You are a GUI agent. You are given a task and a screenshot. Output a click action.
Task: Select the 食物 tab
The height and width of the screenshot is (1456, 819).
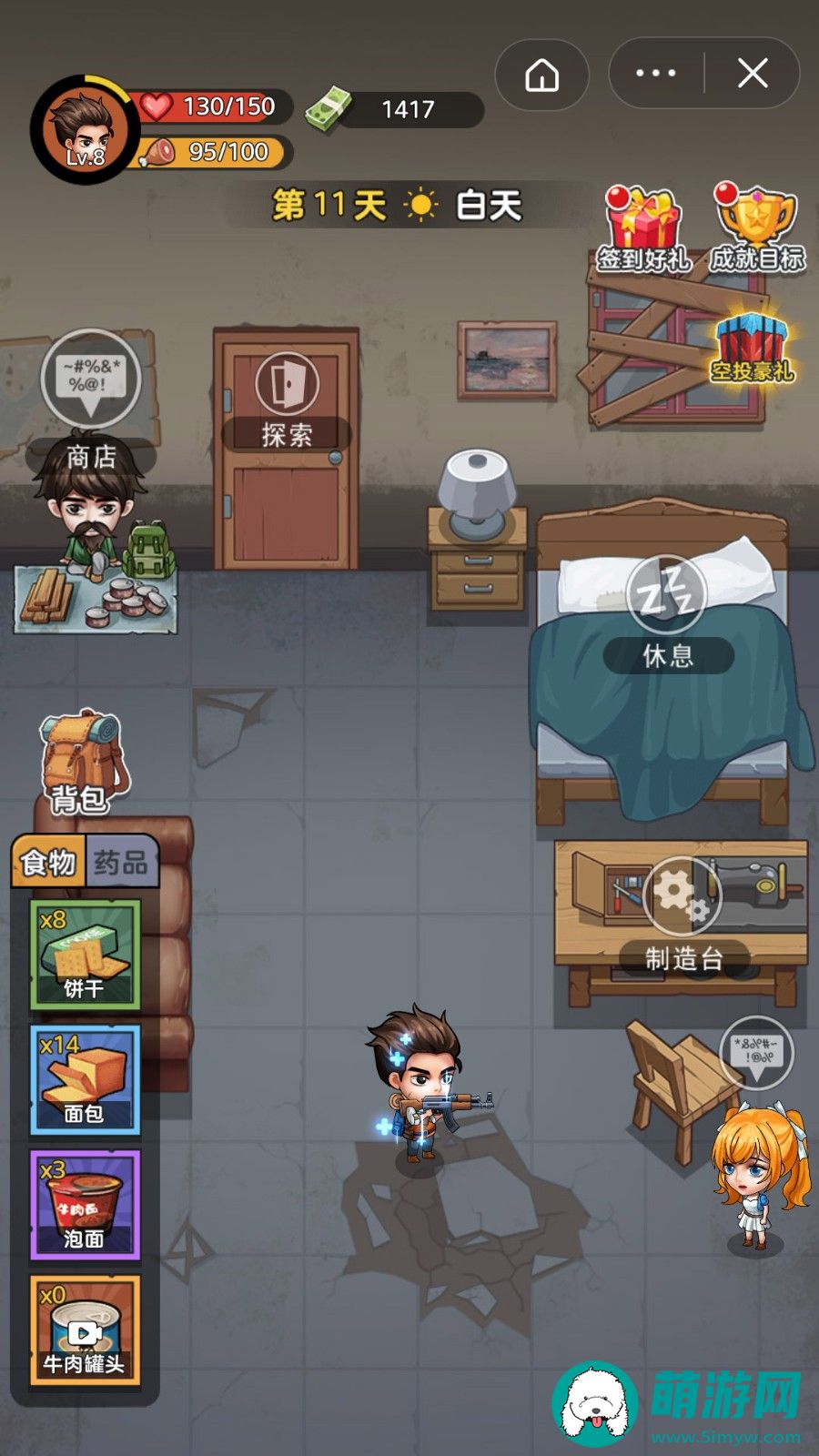[x=49, y=862]
